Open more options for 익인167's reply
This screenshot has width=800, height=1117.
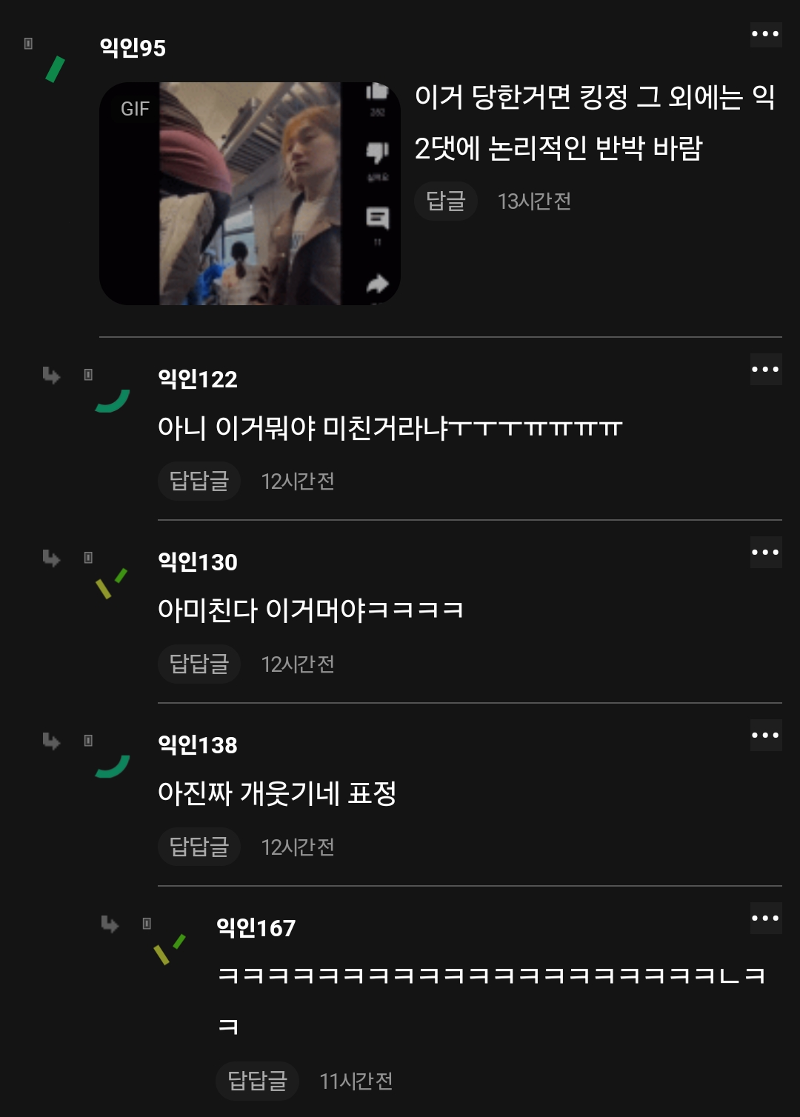coord(765,918)
